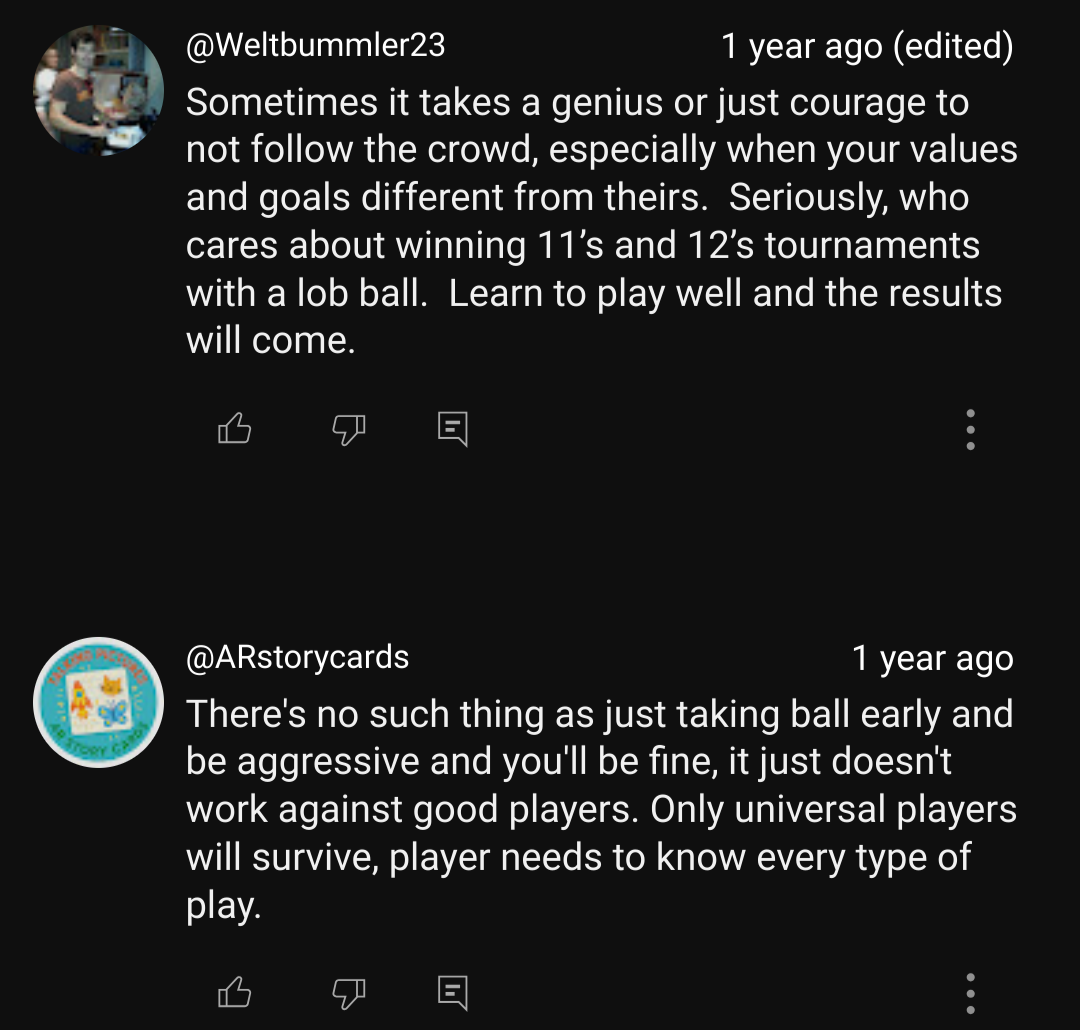Open @ARstorycards channel avatar

pyautogui.click(x=98, y=702)
